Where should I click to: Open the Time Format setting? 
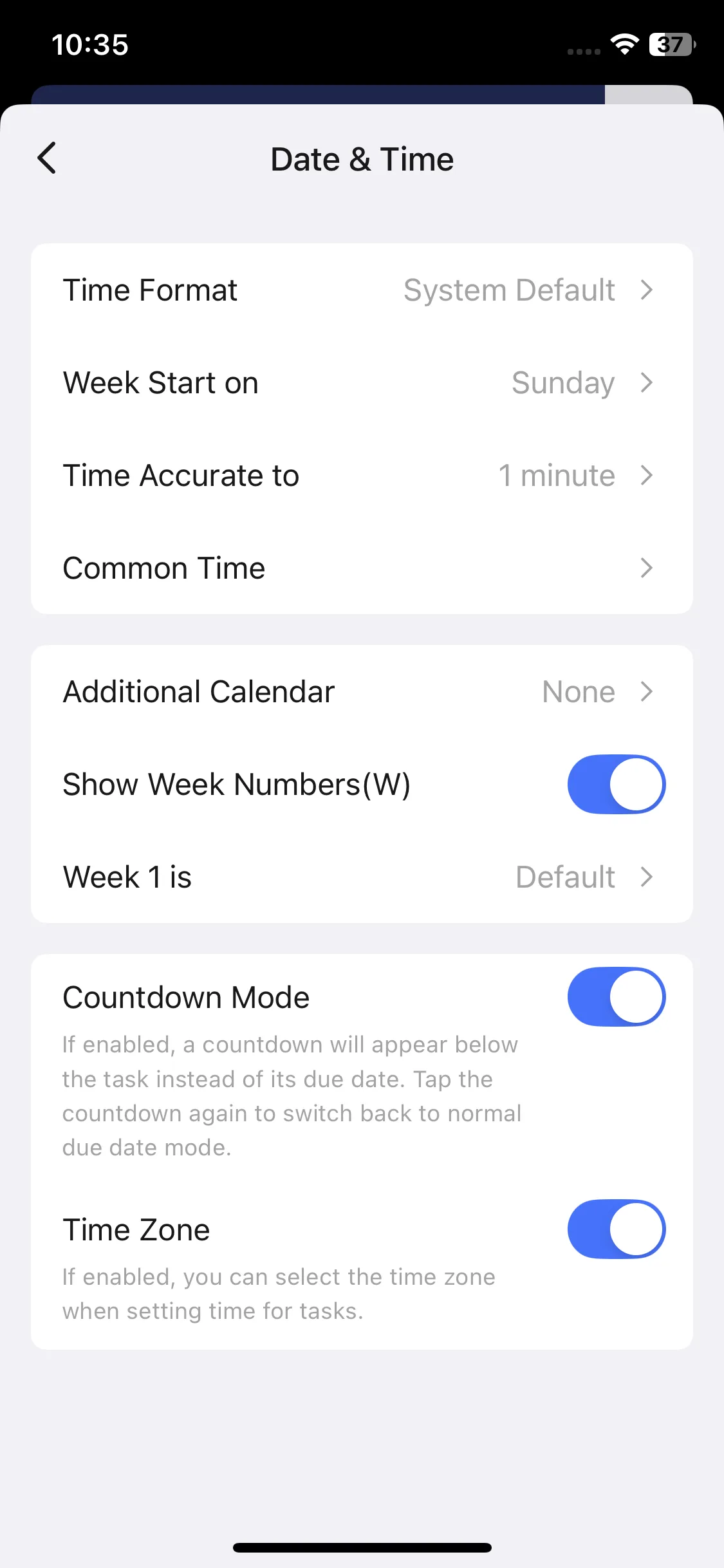[x=362, y=290]
